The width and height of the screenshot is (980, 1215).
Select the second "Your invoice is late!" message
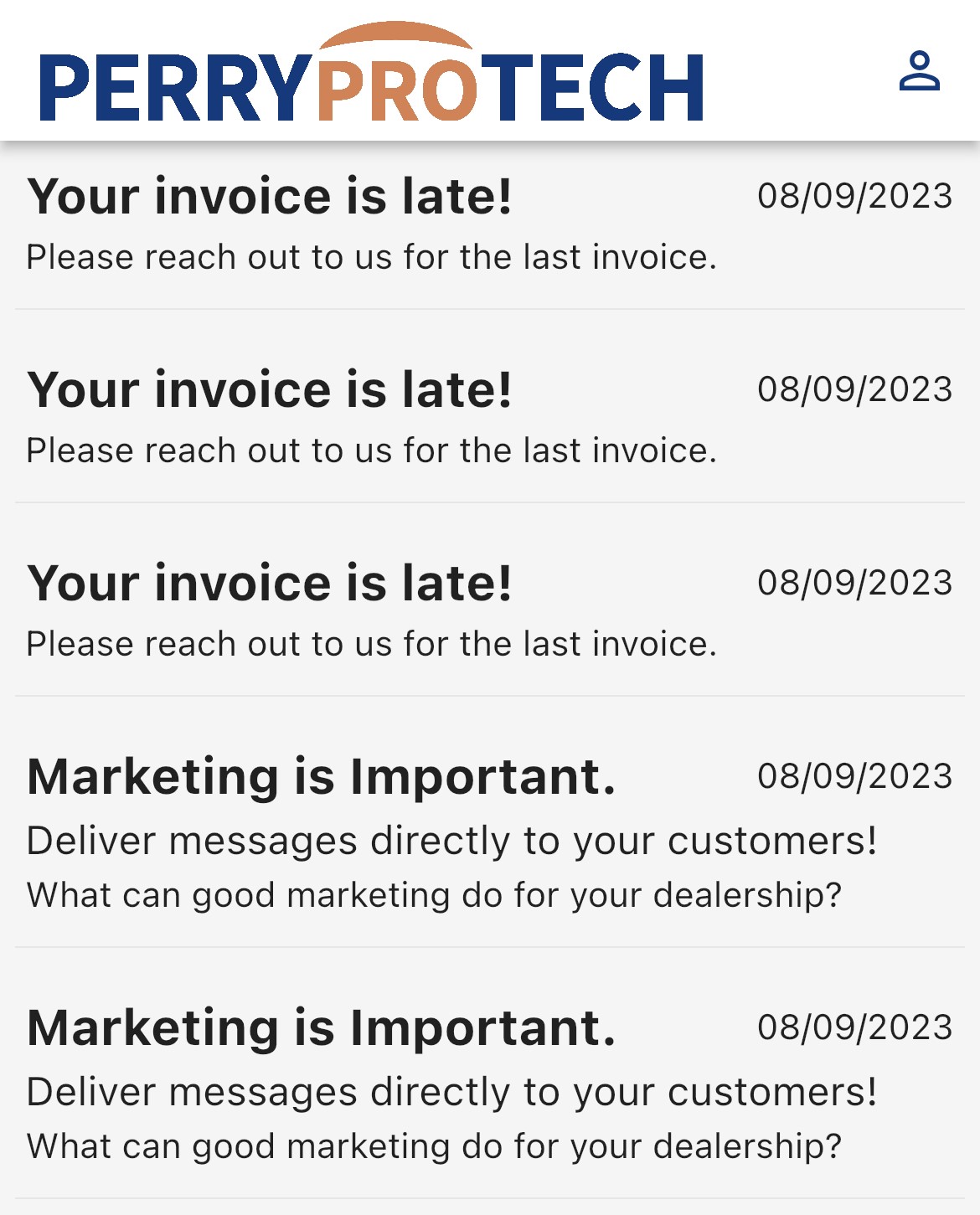[489, 417]
